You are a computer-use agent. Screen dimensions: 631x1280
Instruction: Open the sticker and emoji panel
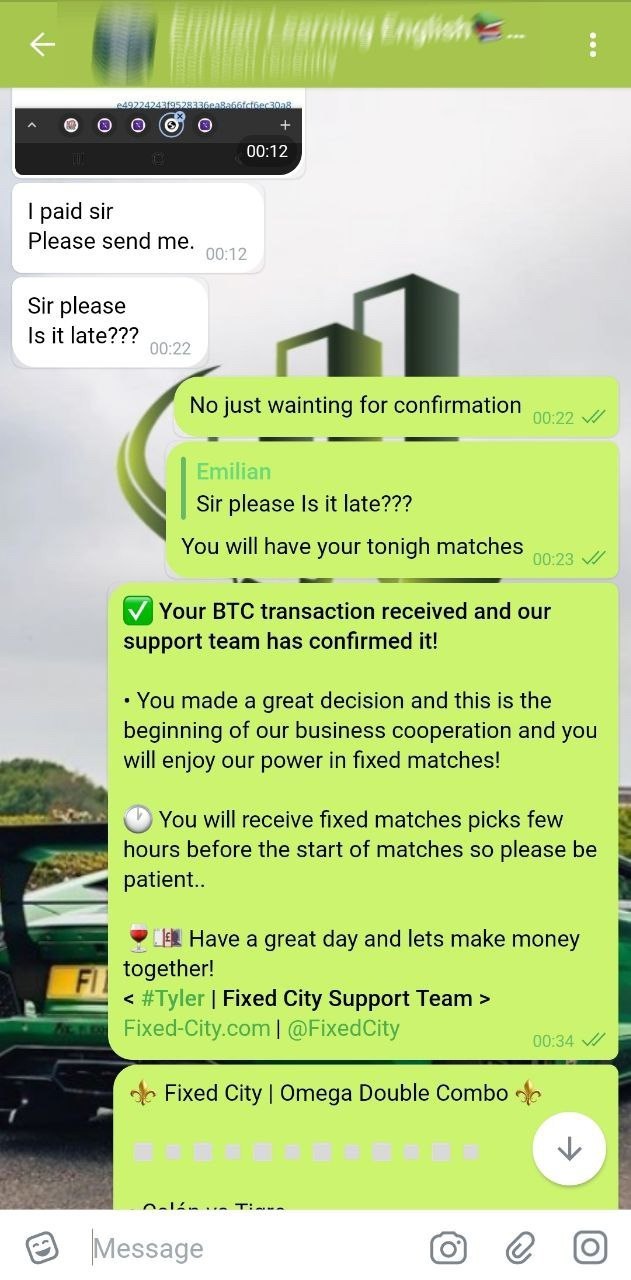(42, 1247)
